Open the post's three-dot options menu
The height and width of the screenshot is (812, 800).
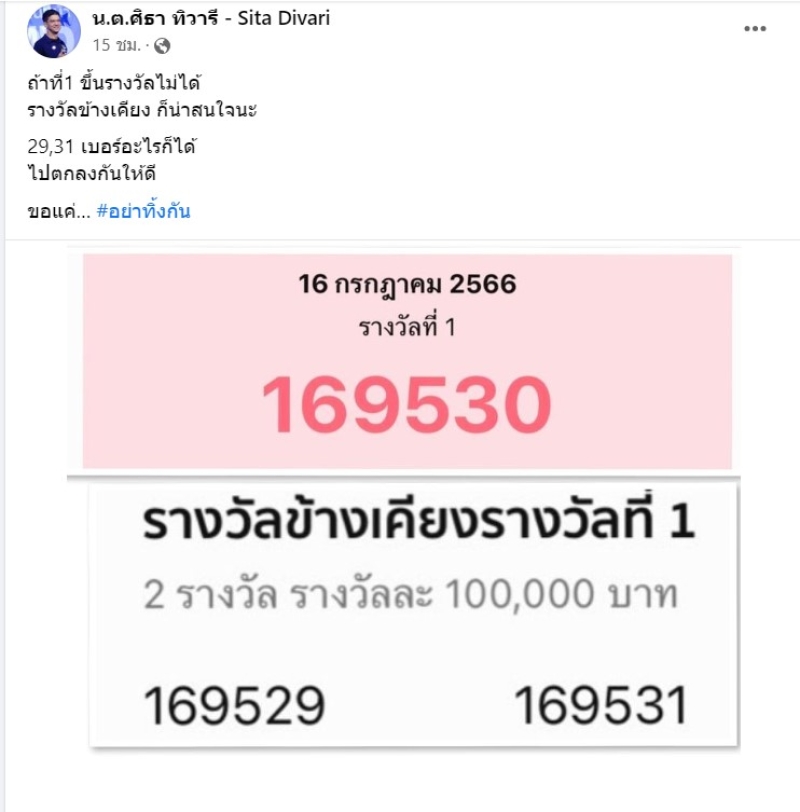click(x=755, y=29)
